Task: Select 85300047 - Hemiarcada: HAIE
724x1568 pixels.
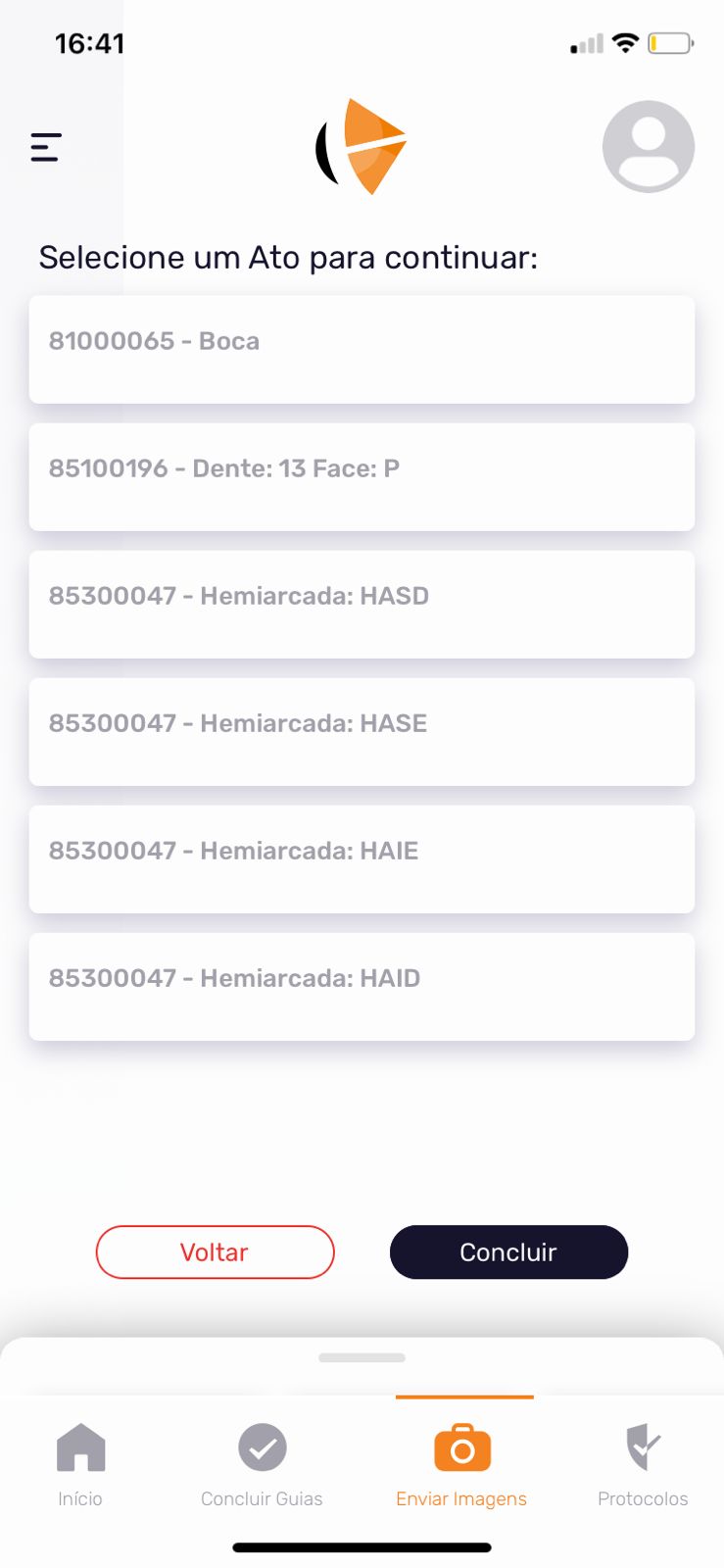Action: [362, 859]
